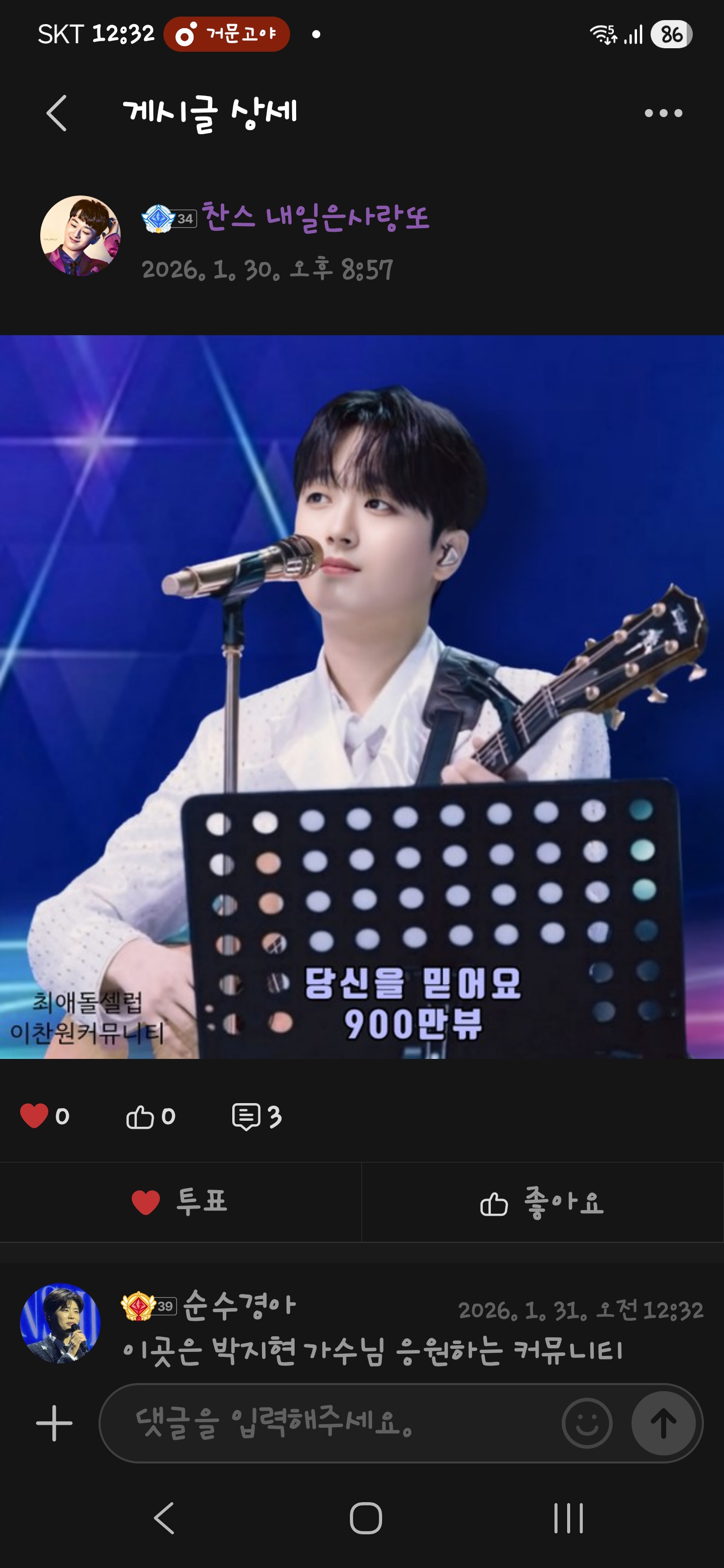Open 찬스 내일은사랑또's profile picture
The height and width of the screenshot is (1568, 724).
[x=80, y=236]
